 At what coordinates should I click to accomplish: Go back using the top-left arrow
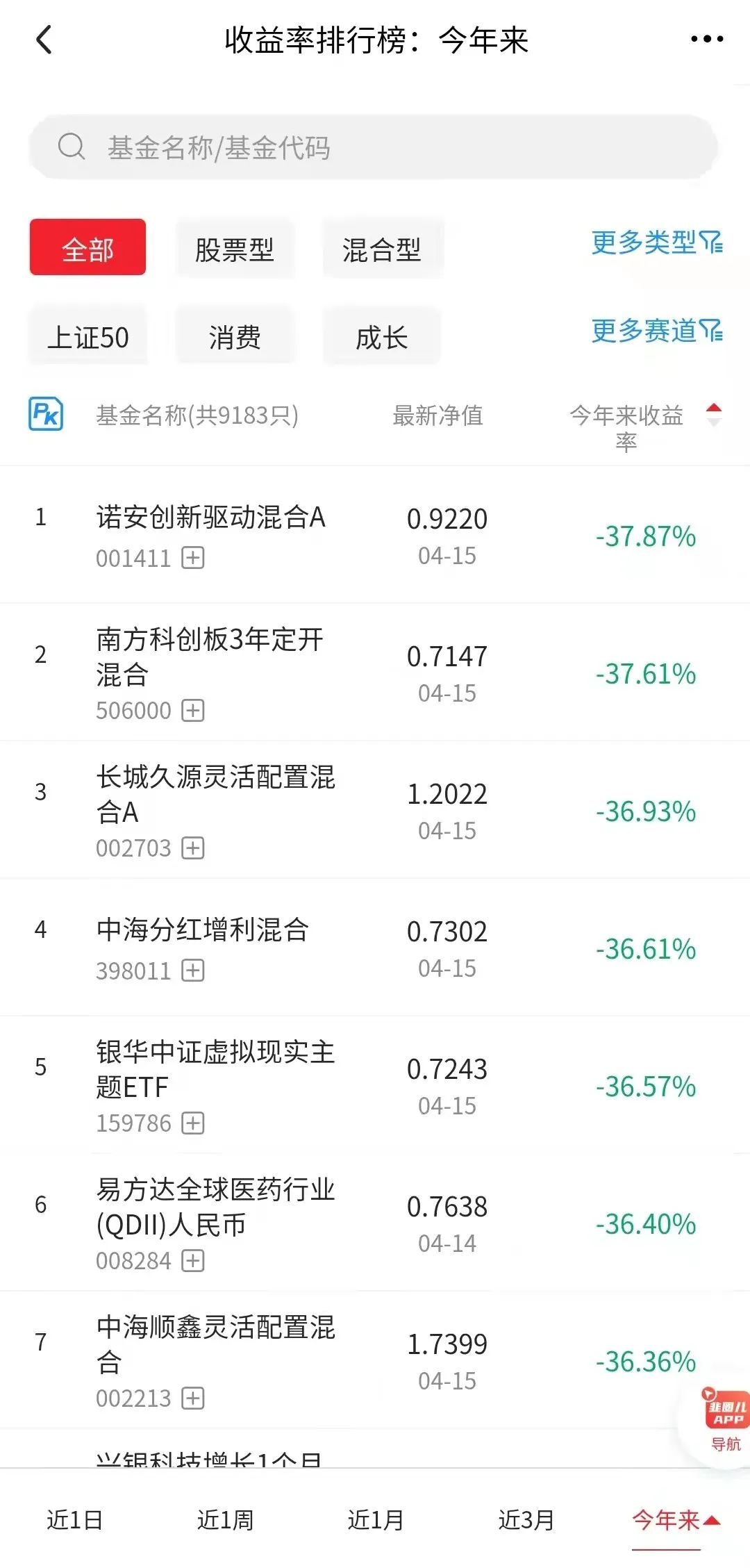pos(44,40)
